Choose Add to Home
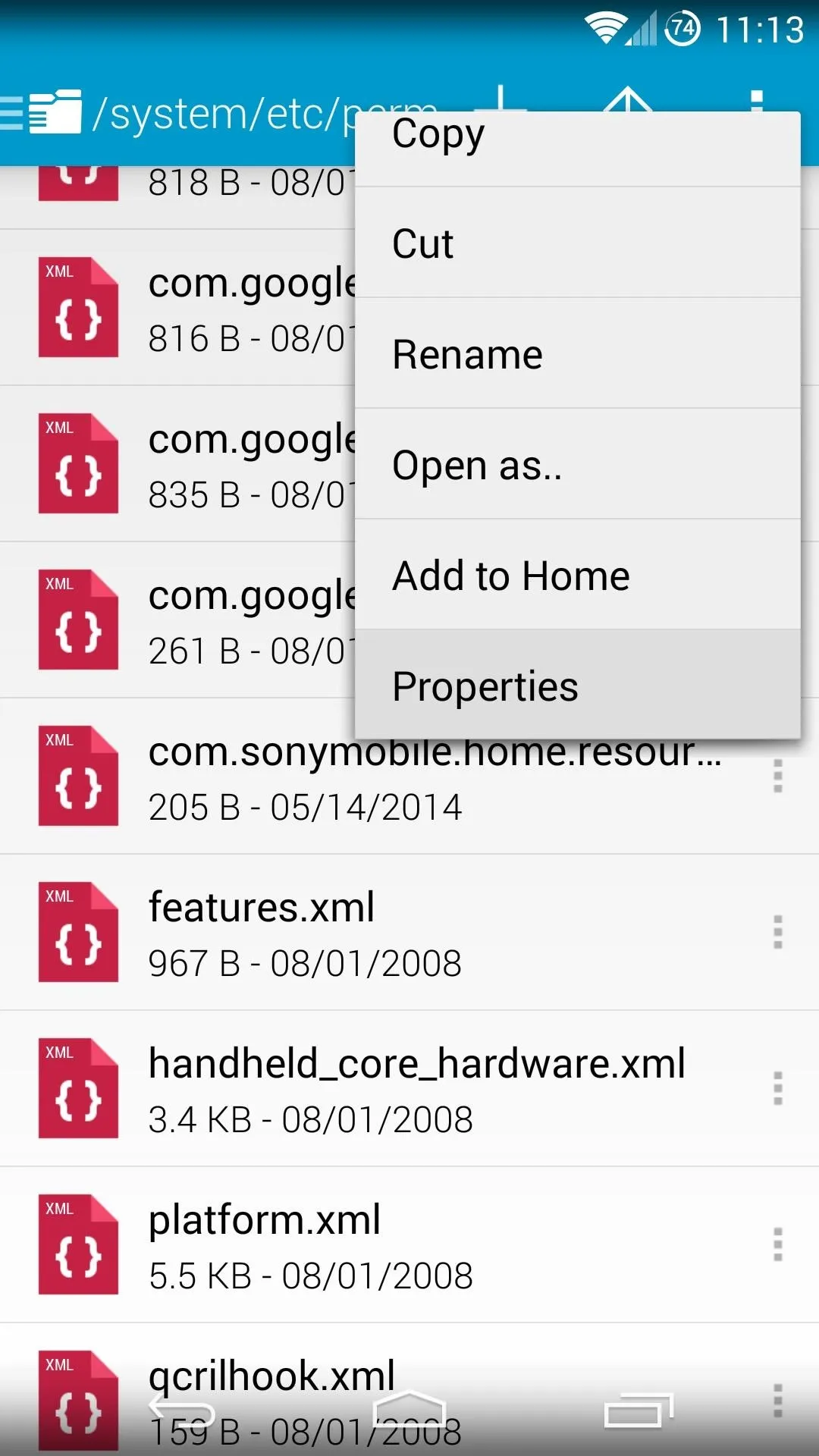The width and height of the screenshot is (819, 1456). [x=578, y=575]
